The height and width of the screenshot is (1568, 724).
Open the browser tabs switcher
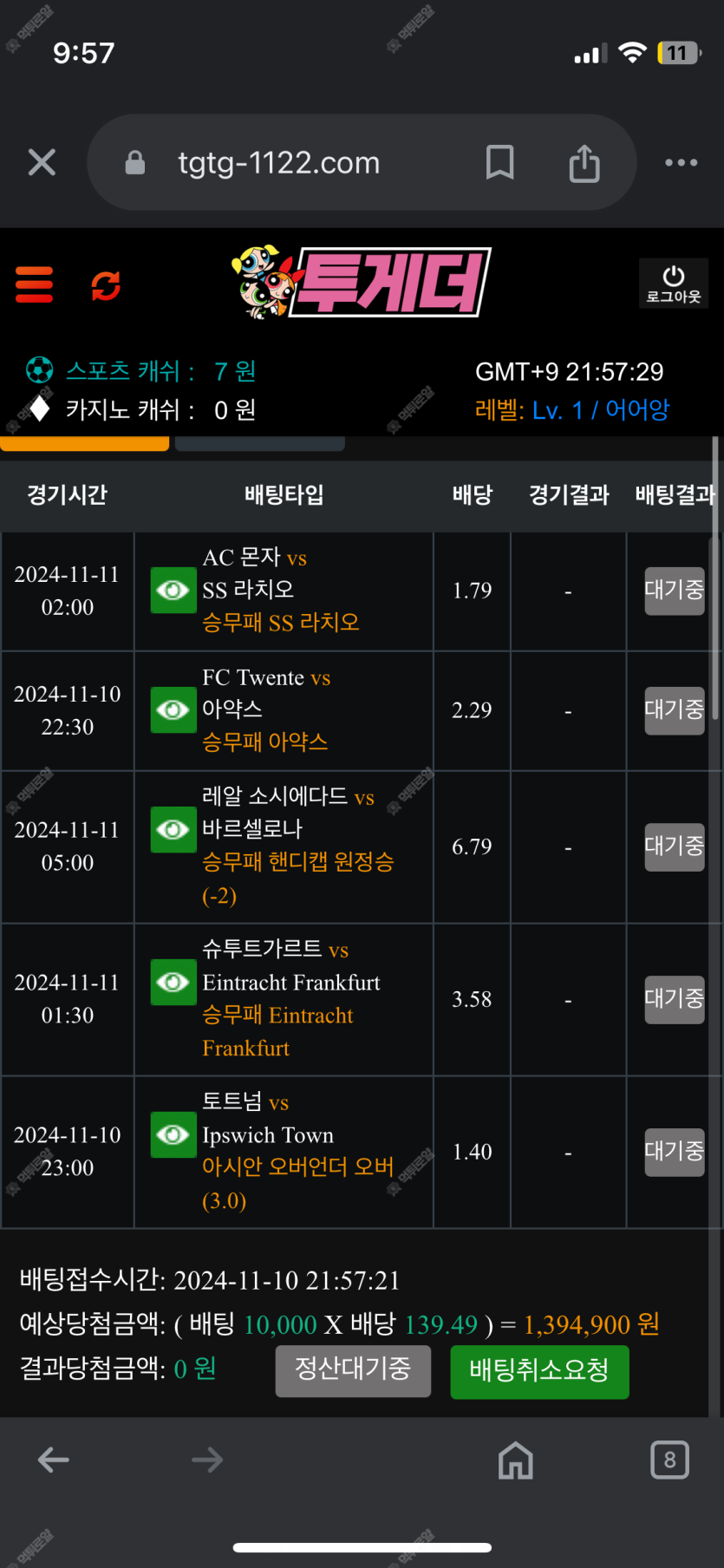[x=669, y=1460]
